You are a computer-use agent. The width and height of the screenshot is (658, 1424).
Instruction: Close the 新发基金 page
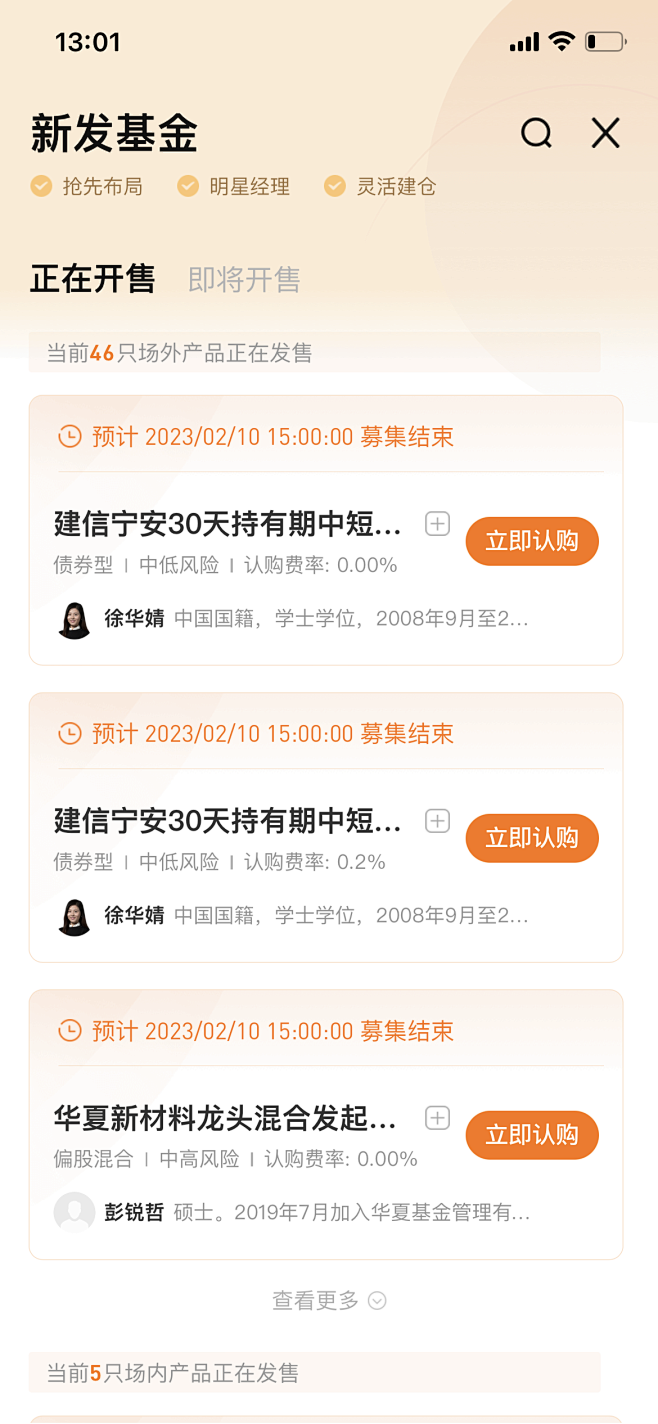[605, 133]
